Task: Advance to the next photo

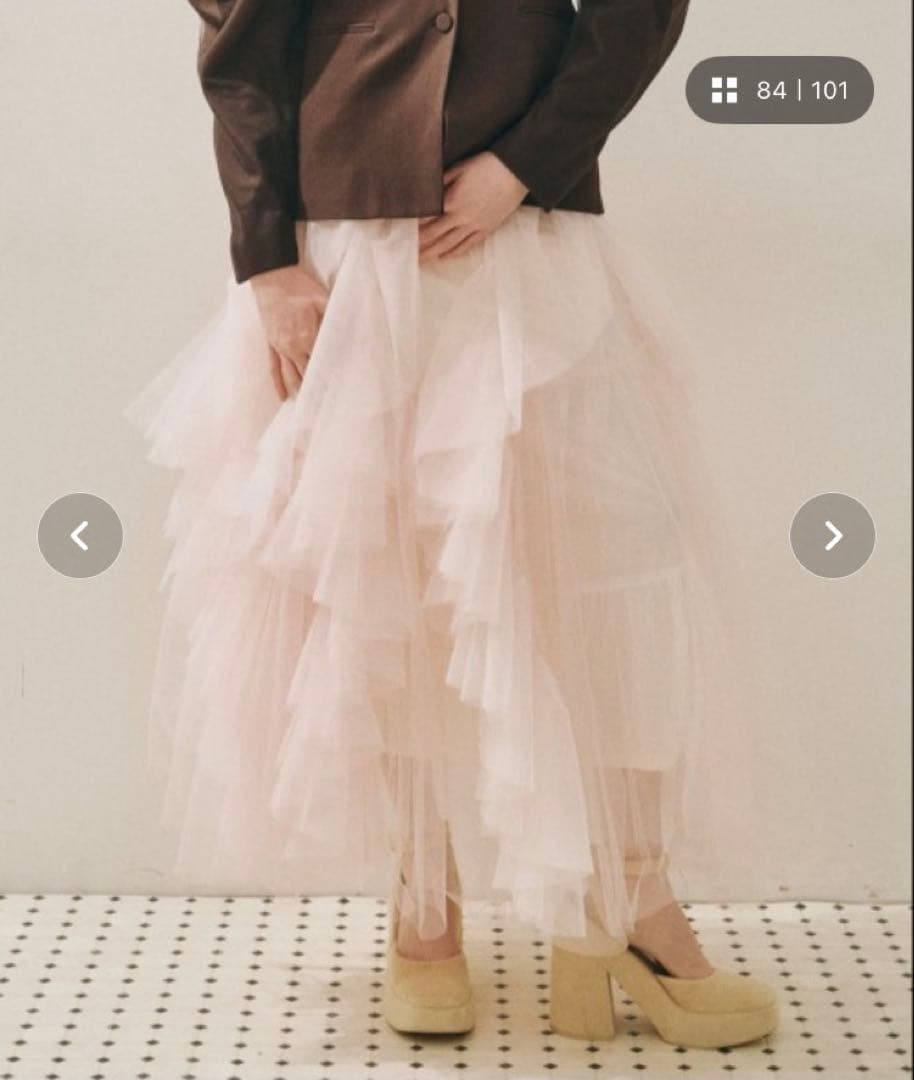Action: 832,536
